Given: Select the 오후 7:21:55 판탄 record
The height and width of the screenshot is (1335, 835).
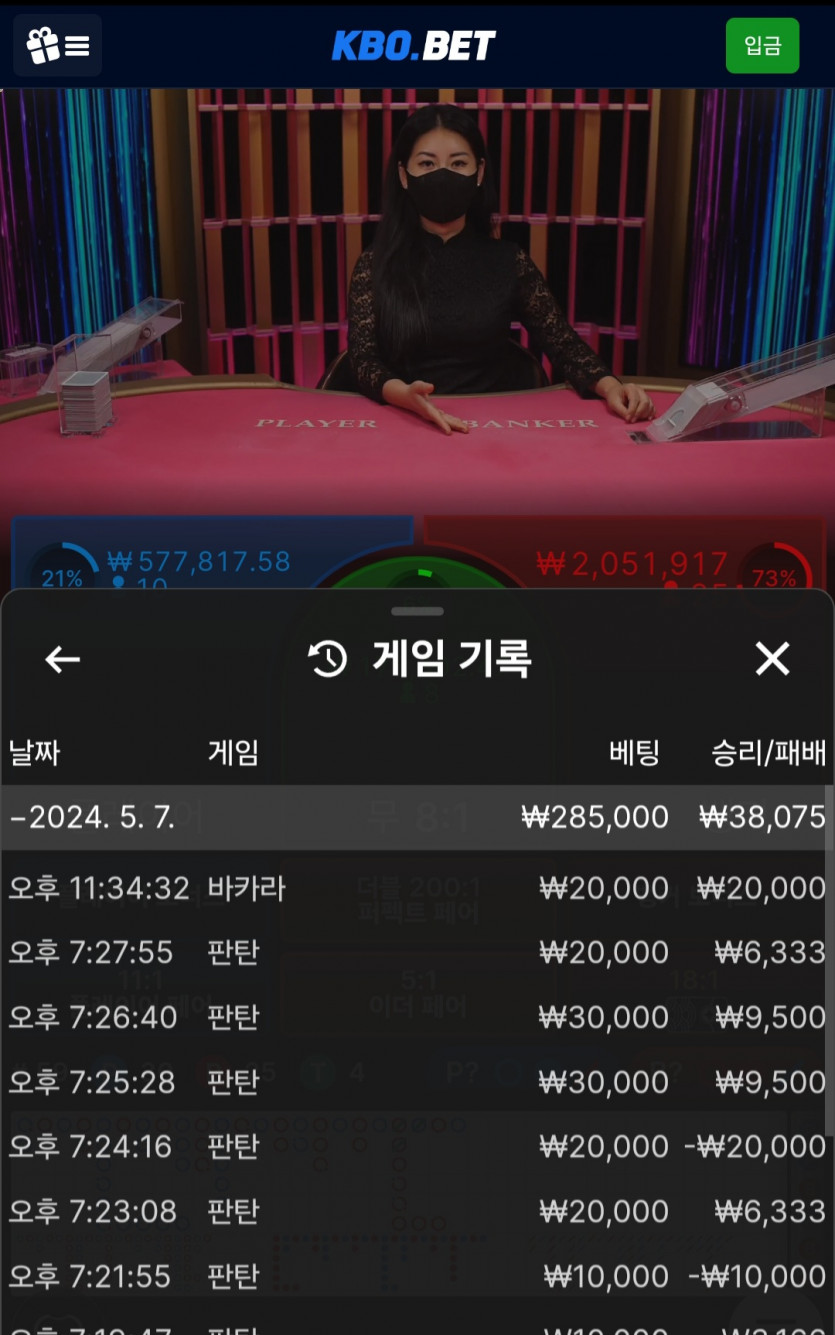Looking at the screenshot, I should point(416,1276).
